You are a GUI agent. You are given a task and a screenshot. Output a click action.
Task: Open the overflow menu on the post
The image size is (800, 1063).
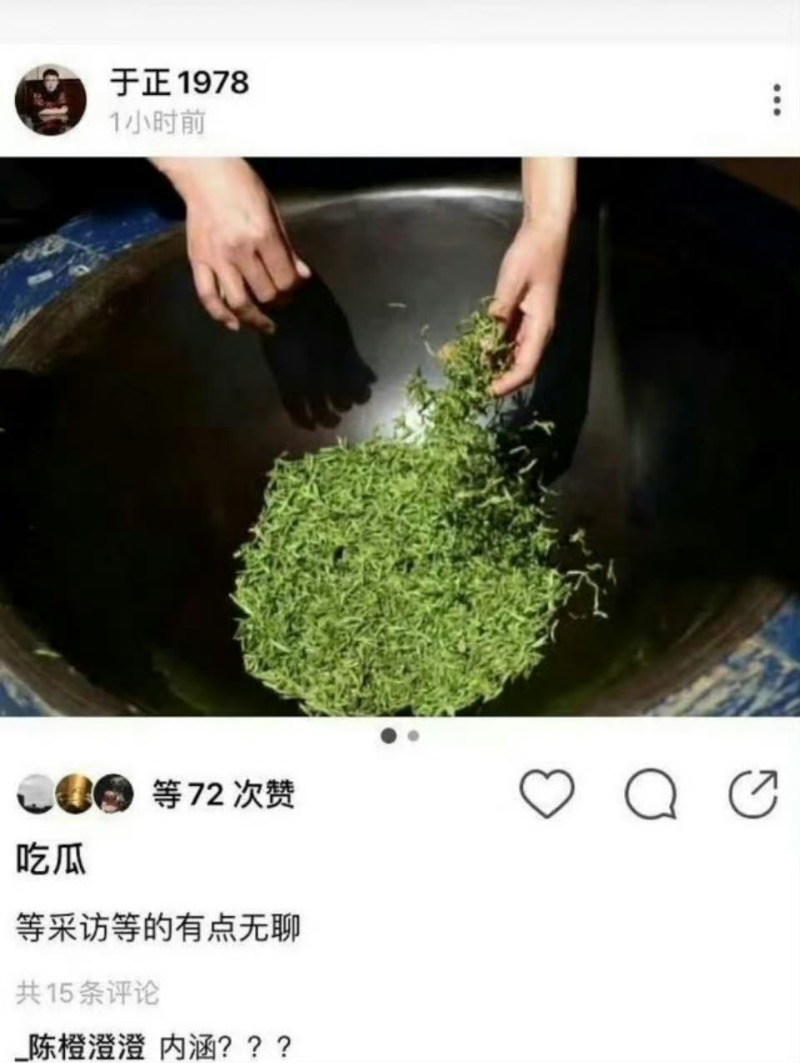(x=776, y=100)
